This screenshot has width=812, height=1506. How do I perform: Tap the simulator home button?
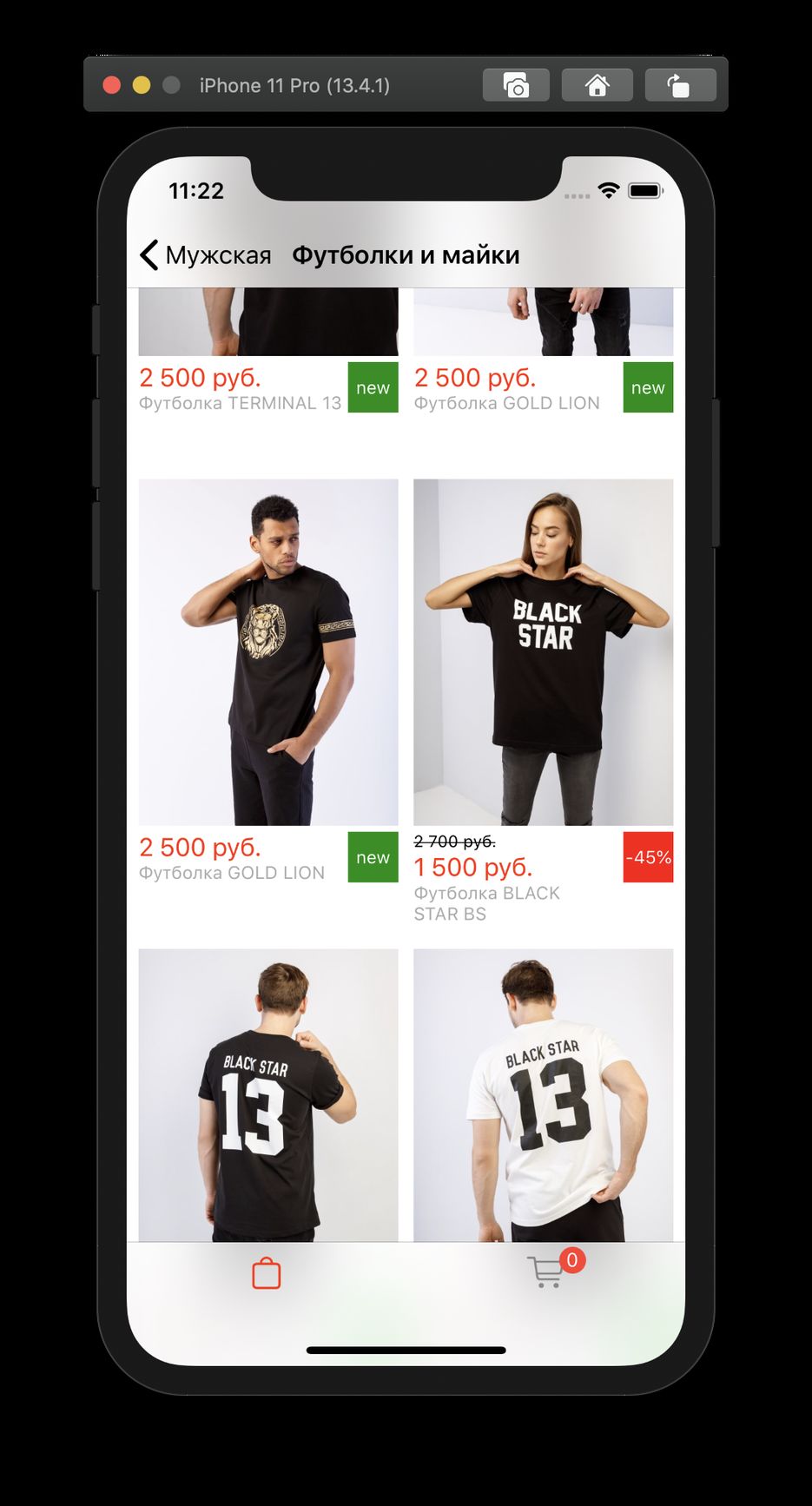point(597,85)
